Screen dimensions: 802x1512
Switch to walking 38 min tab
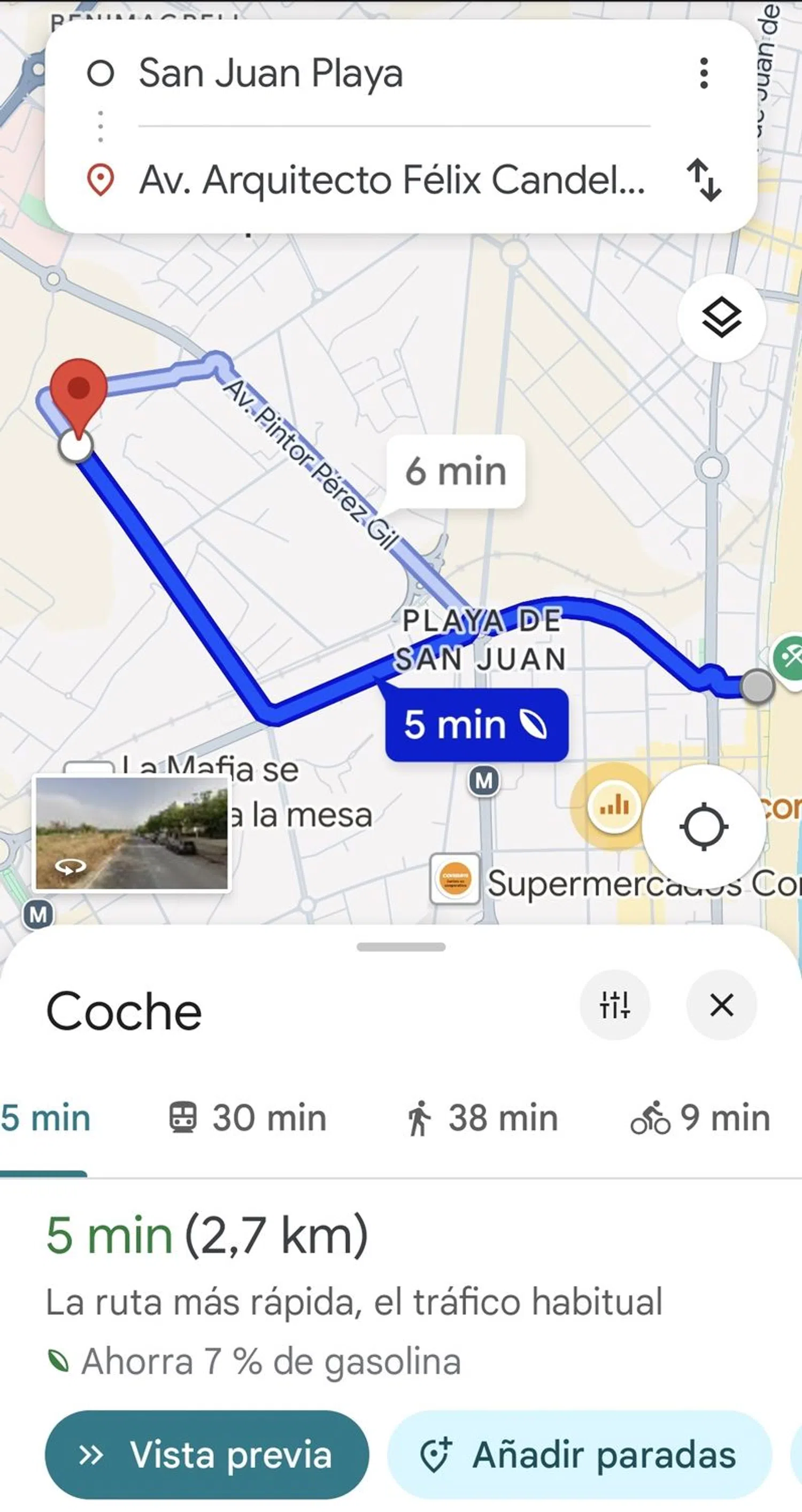(x=482, y=1118)
